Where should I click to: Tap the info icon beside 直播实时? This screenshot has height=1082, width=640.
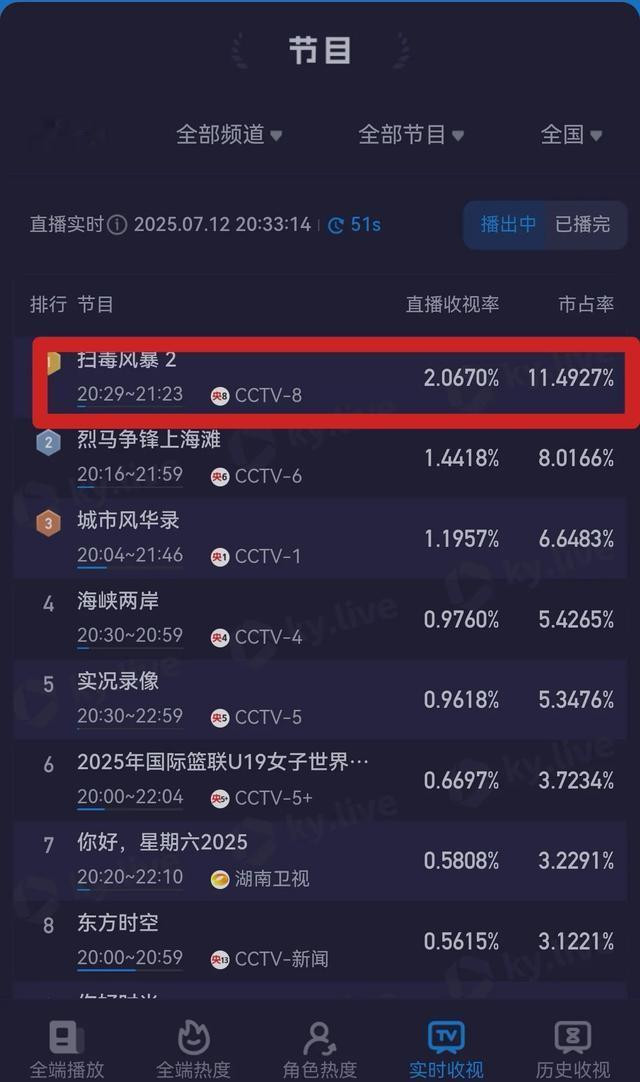click(117, 225)
